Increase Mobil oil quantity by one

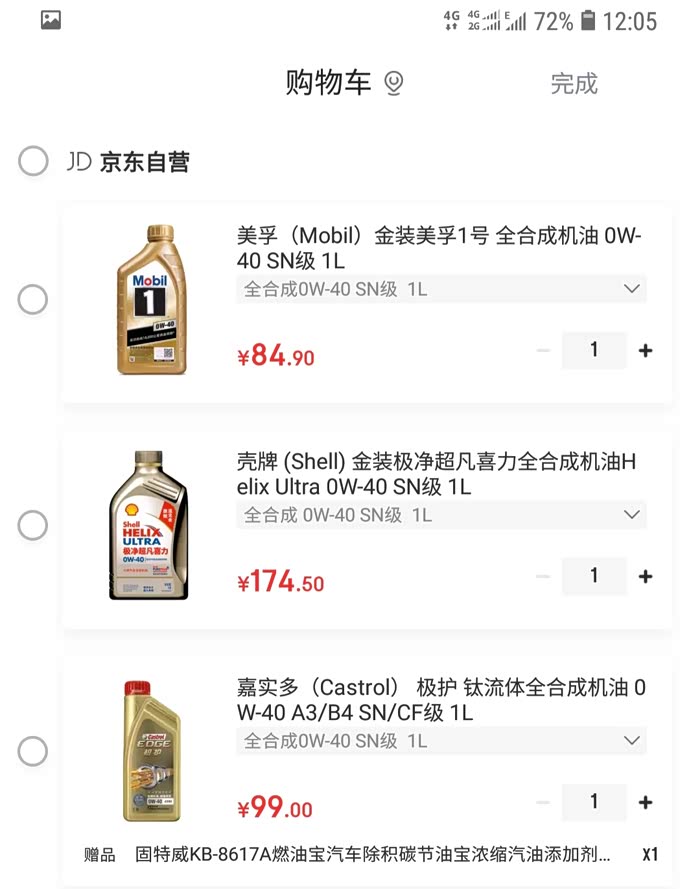pos(645,350)
